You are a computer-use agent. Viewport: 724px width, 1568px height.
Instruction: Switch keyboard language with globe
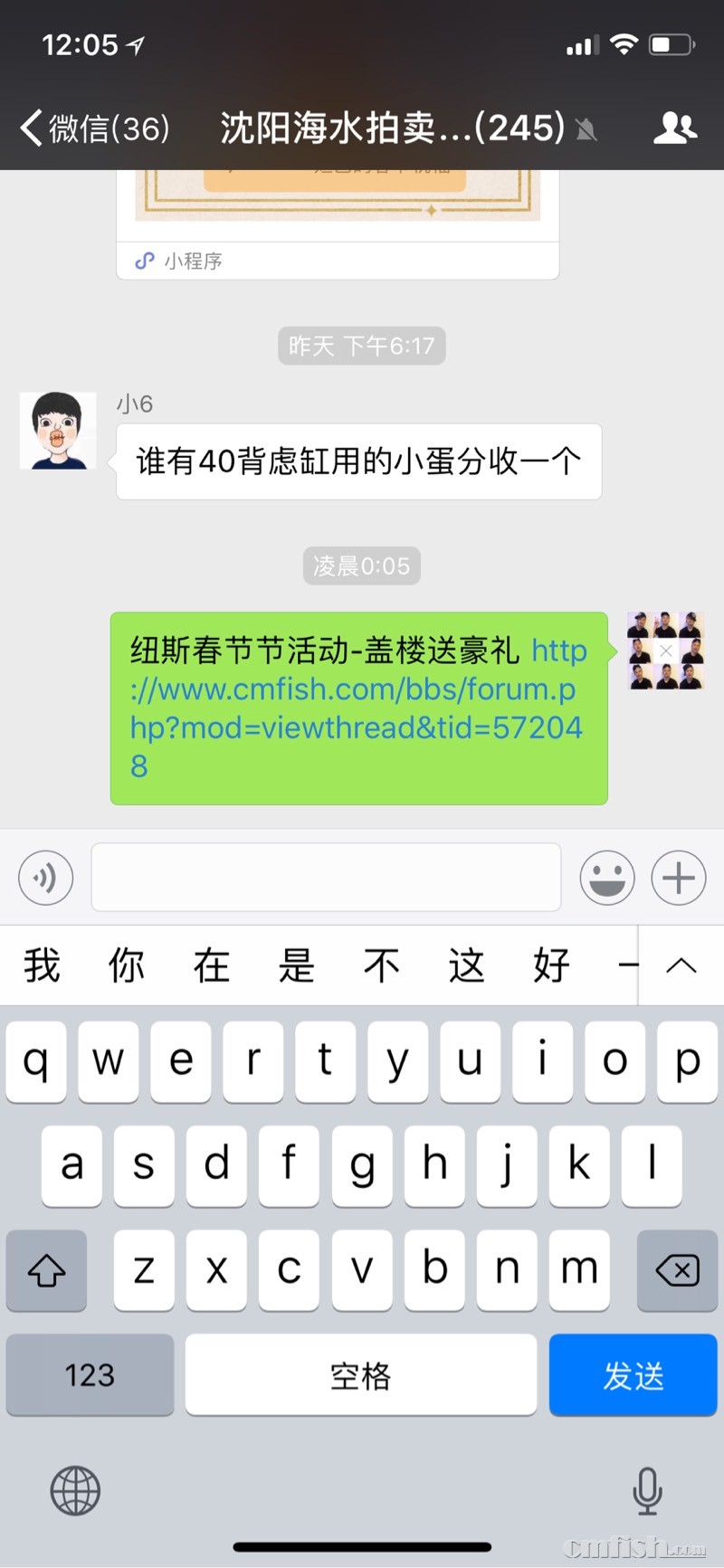75,1491
